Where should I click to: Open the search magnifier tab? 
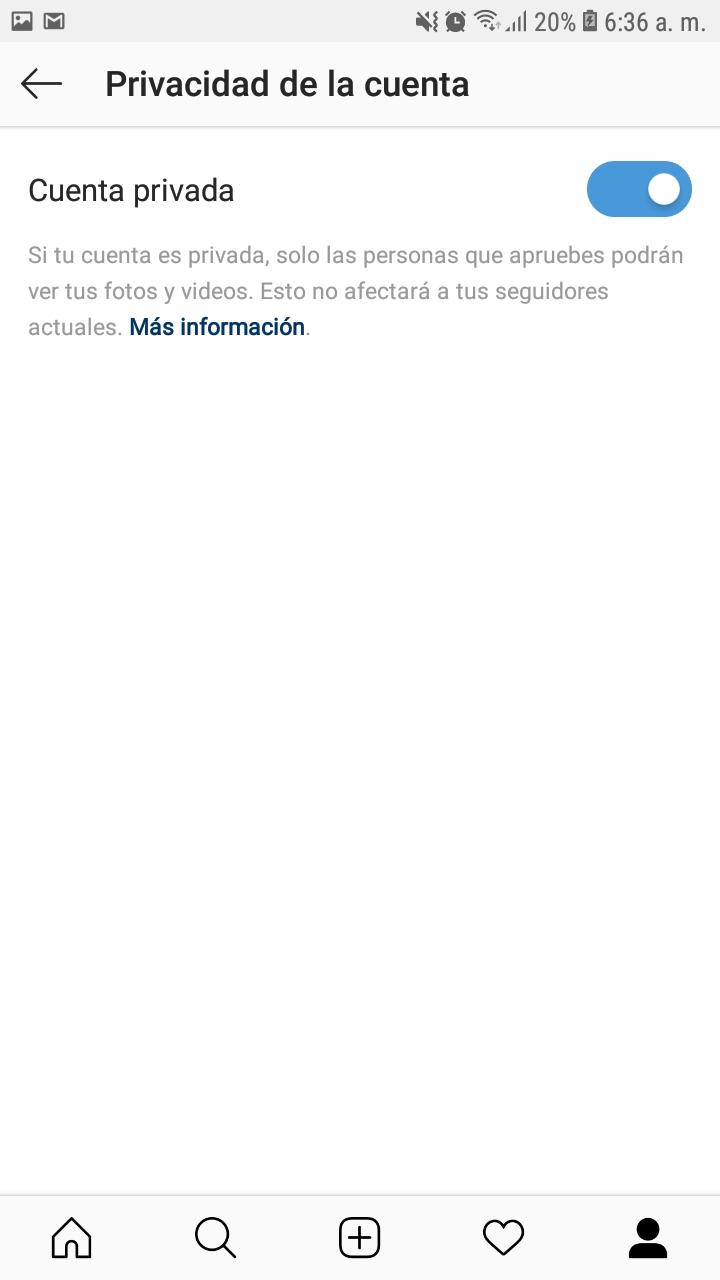[x=215, y=1238]
